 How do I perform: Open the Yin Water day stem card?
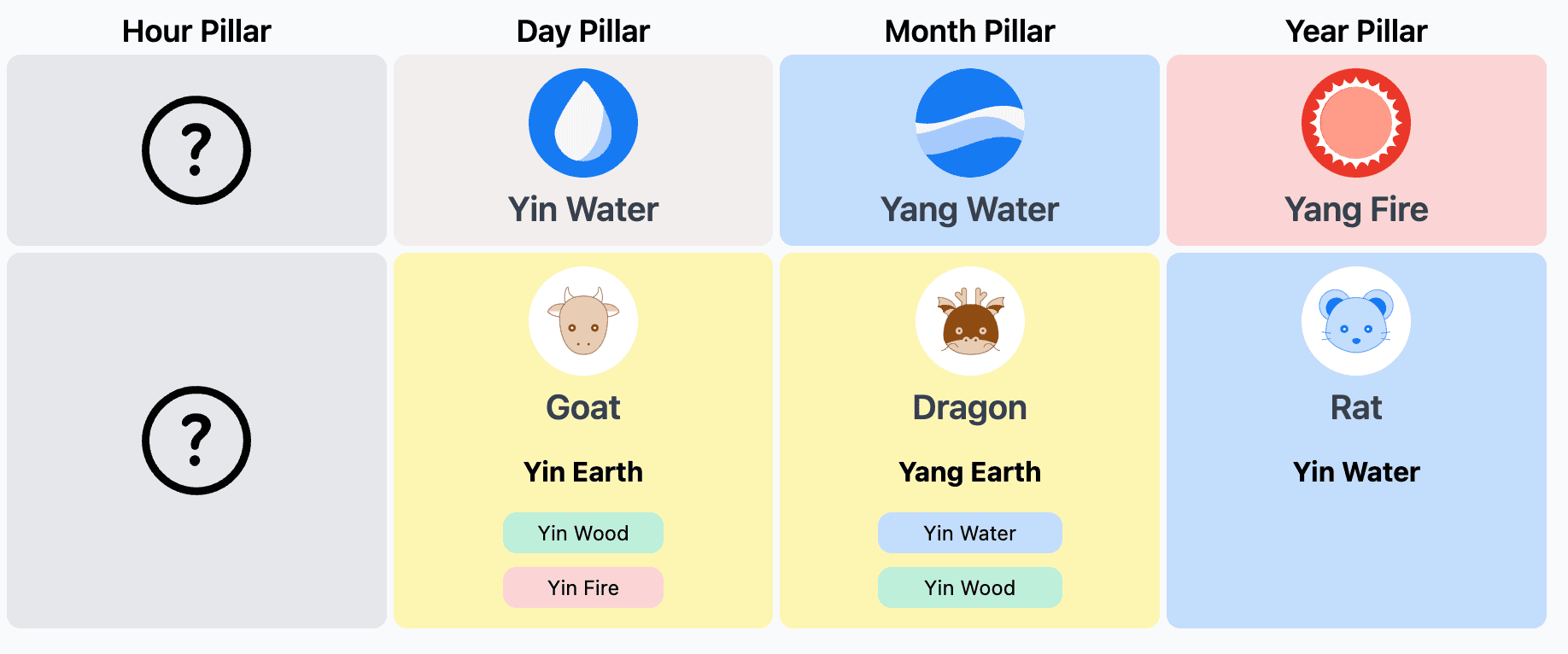(x=583, y=150)
